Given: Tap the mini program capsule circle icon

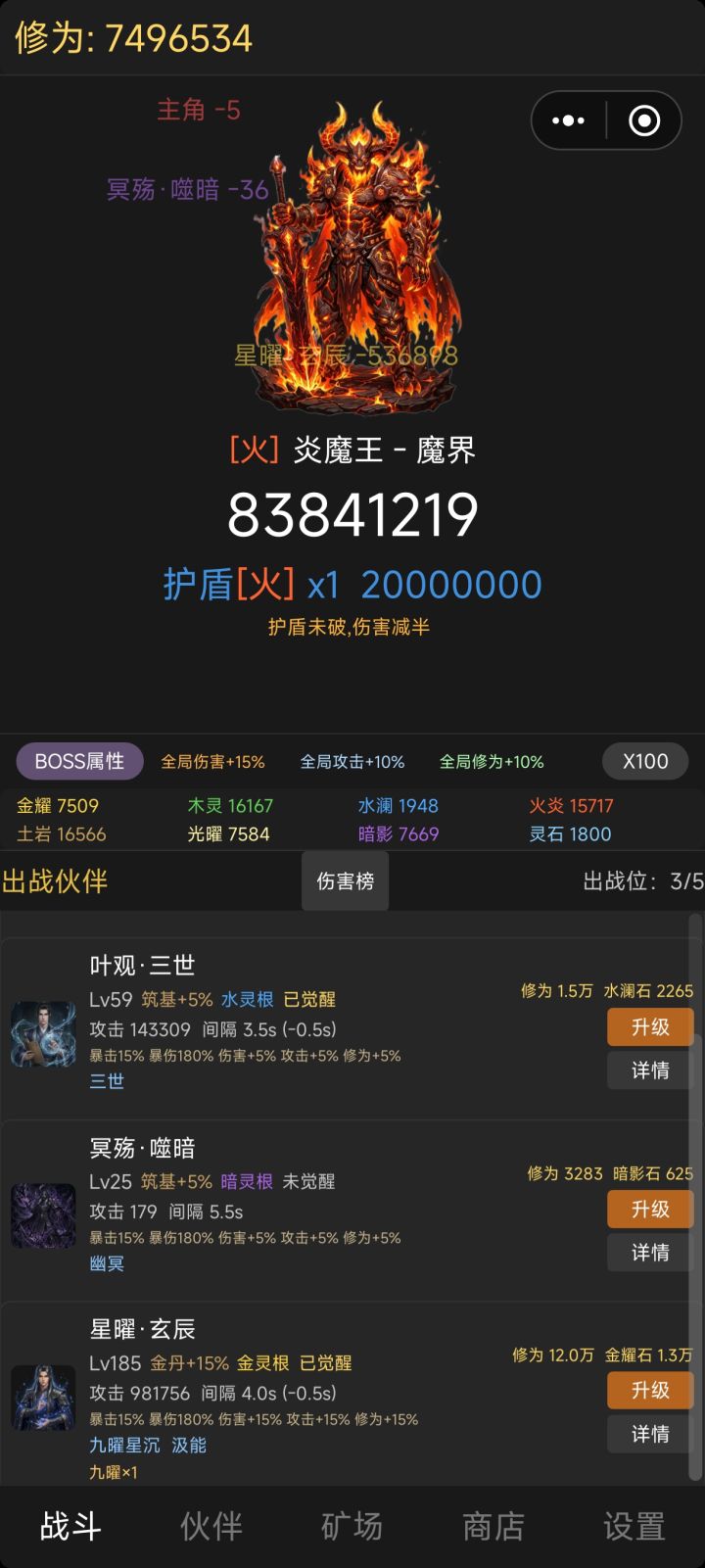Looking at the screenshot, I should [643, 119].
